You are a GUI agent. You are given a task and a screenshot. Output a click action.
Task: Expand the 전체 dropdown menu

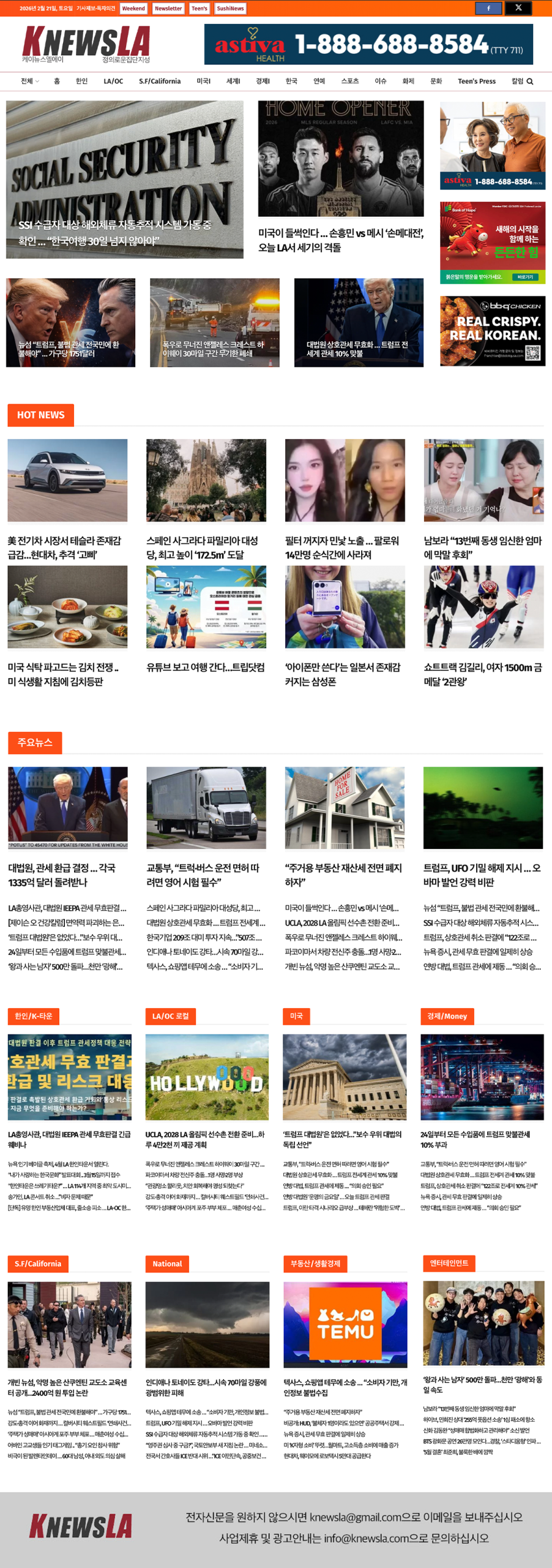pos(29,81)
